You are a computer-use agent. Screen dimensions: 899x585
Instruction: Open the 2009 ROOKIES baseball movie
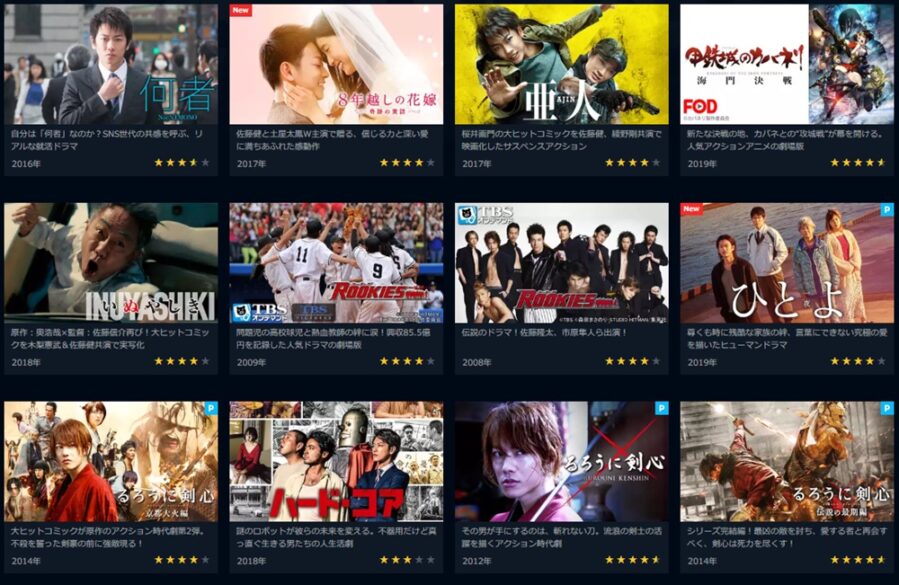click(336, 263)
